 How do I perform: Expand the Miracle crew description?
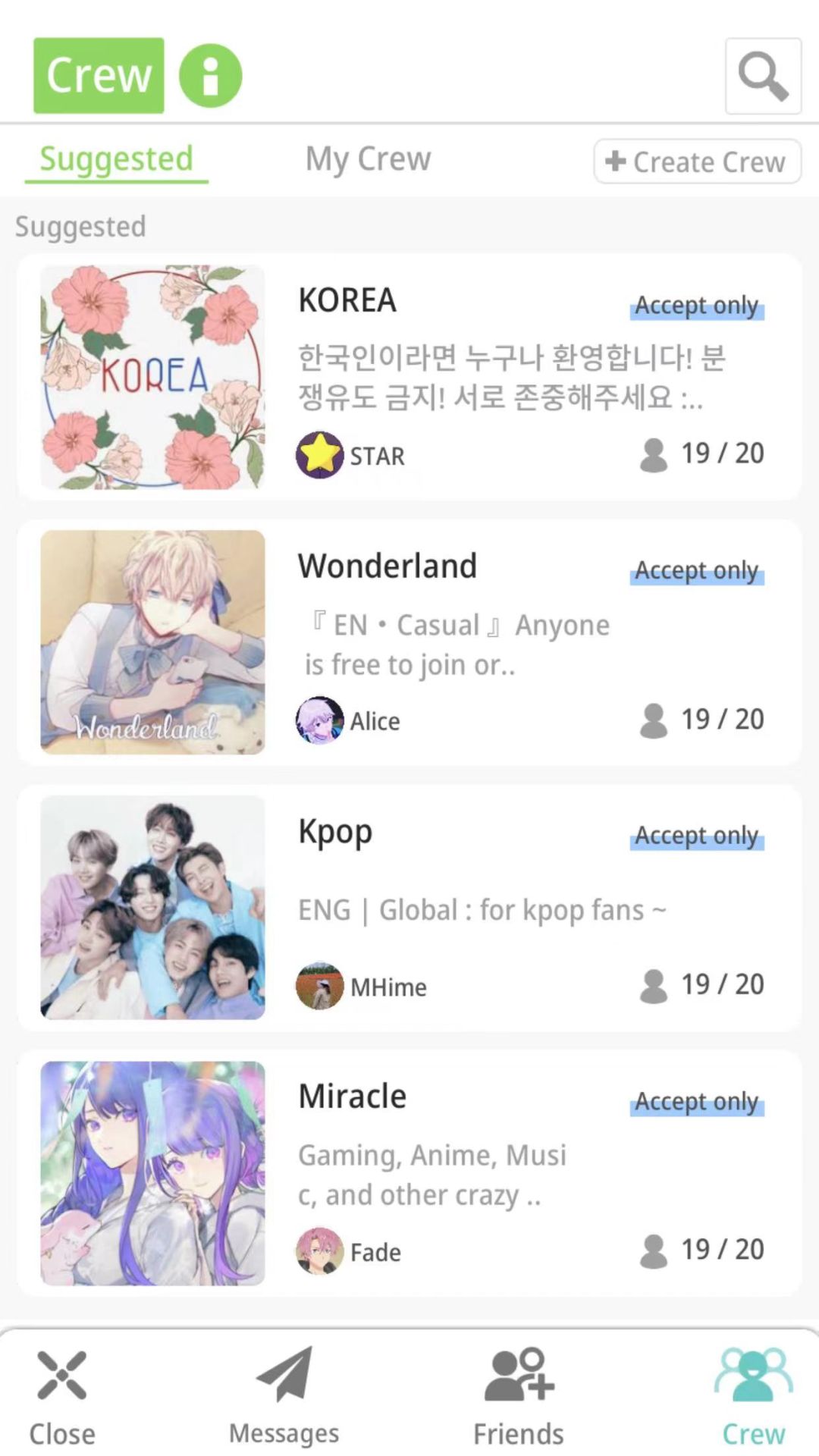432,1174
